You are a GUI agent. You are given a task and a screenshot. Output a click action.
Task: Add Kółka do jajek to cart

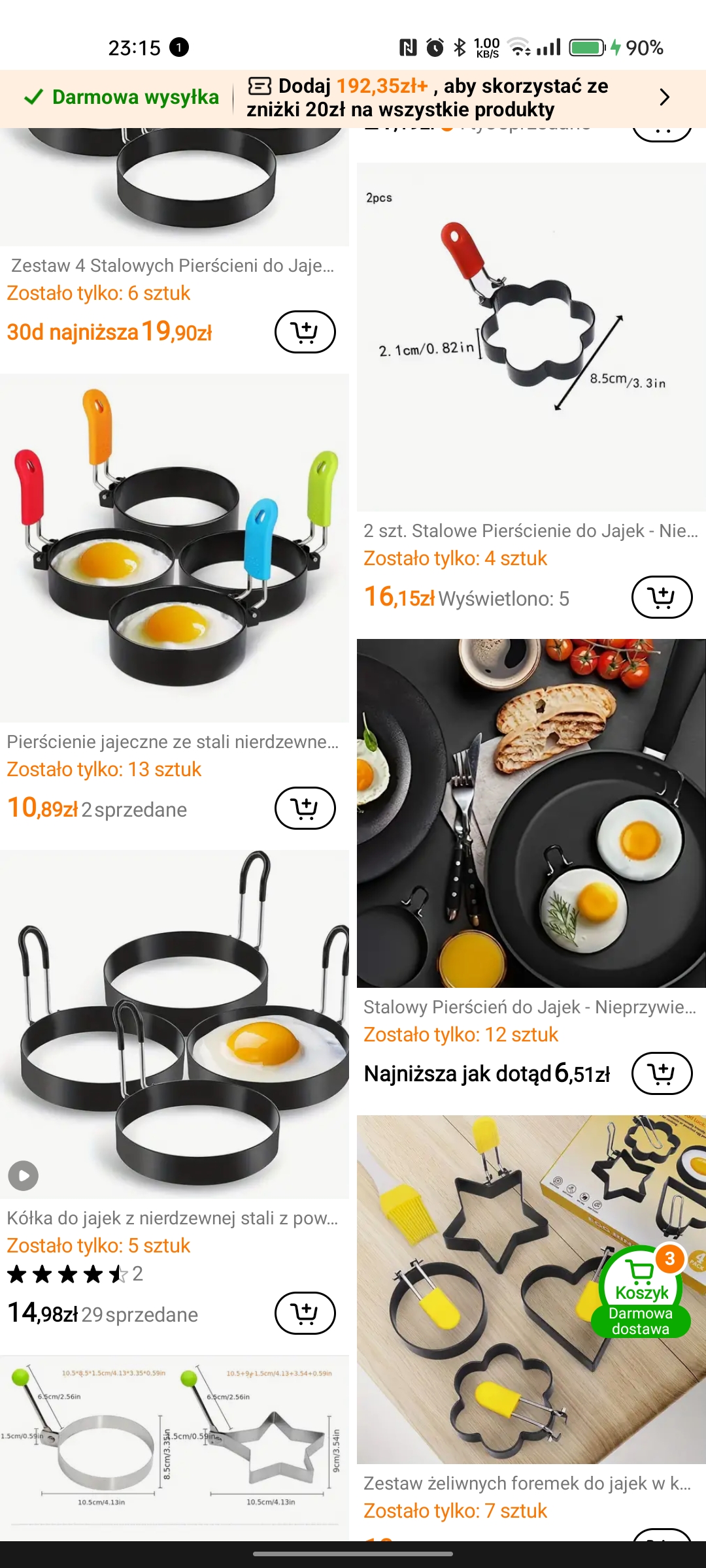305,1313
